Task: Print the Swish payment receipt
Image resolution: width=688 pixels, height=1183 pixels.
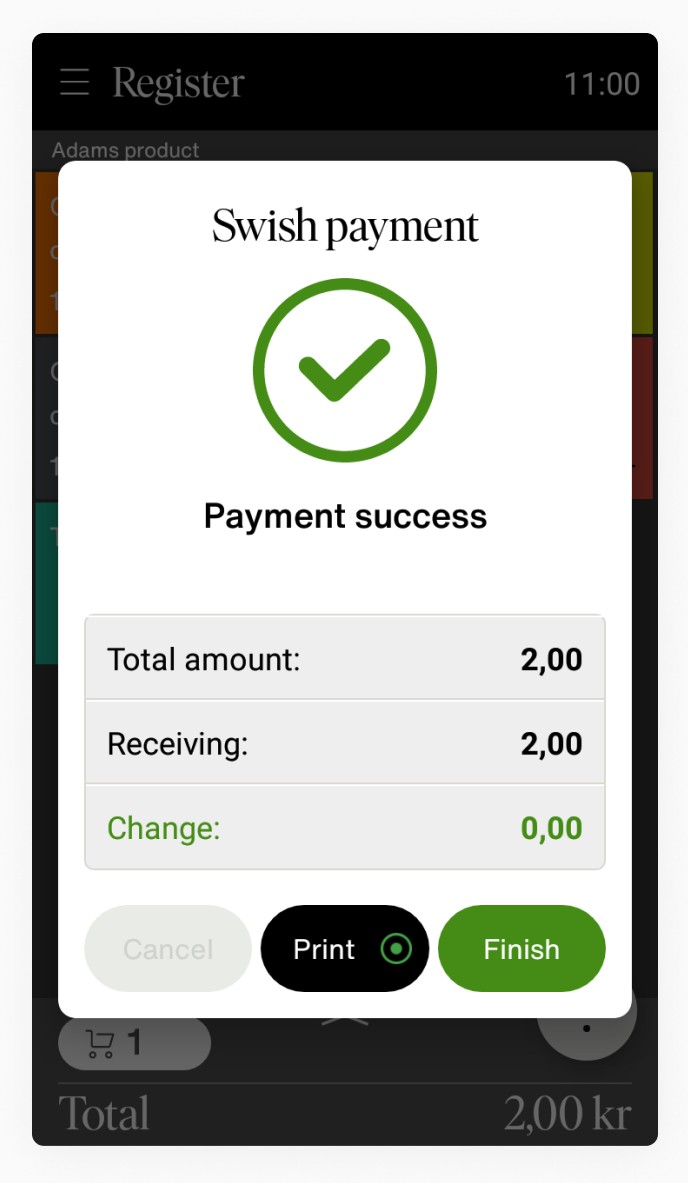Action: 345,948
